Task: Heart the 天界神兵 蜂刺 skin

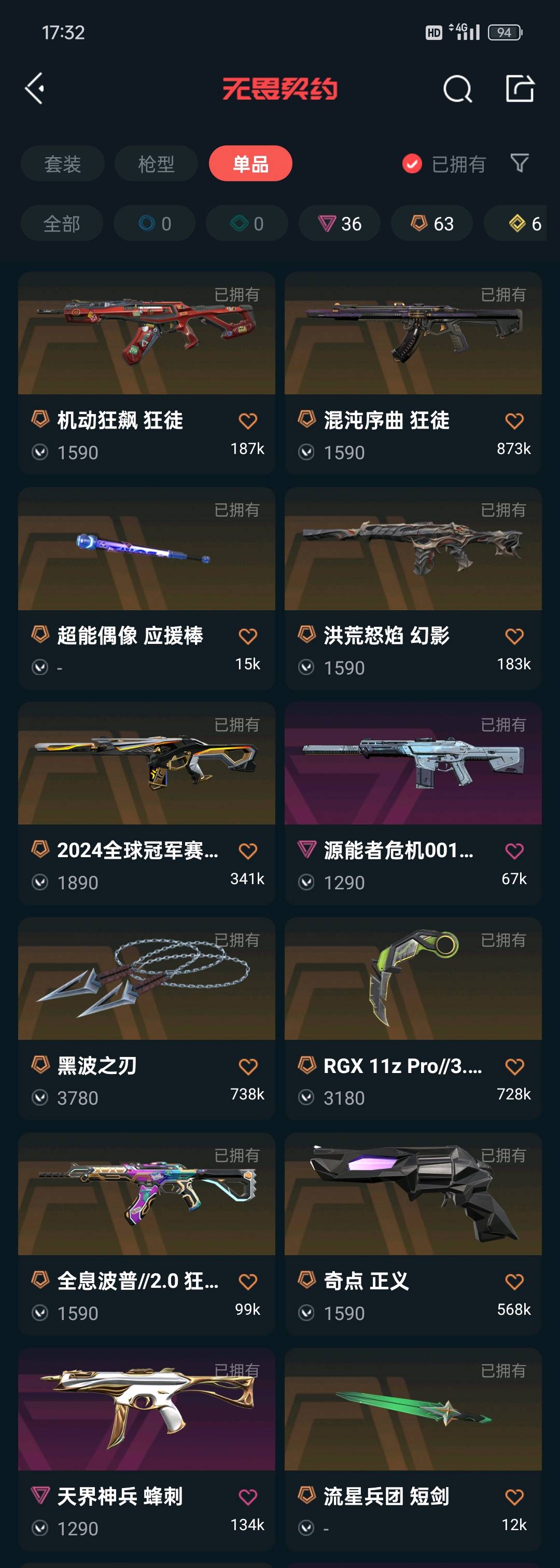Action: point(247,1497)
